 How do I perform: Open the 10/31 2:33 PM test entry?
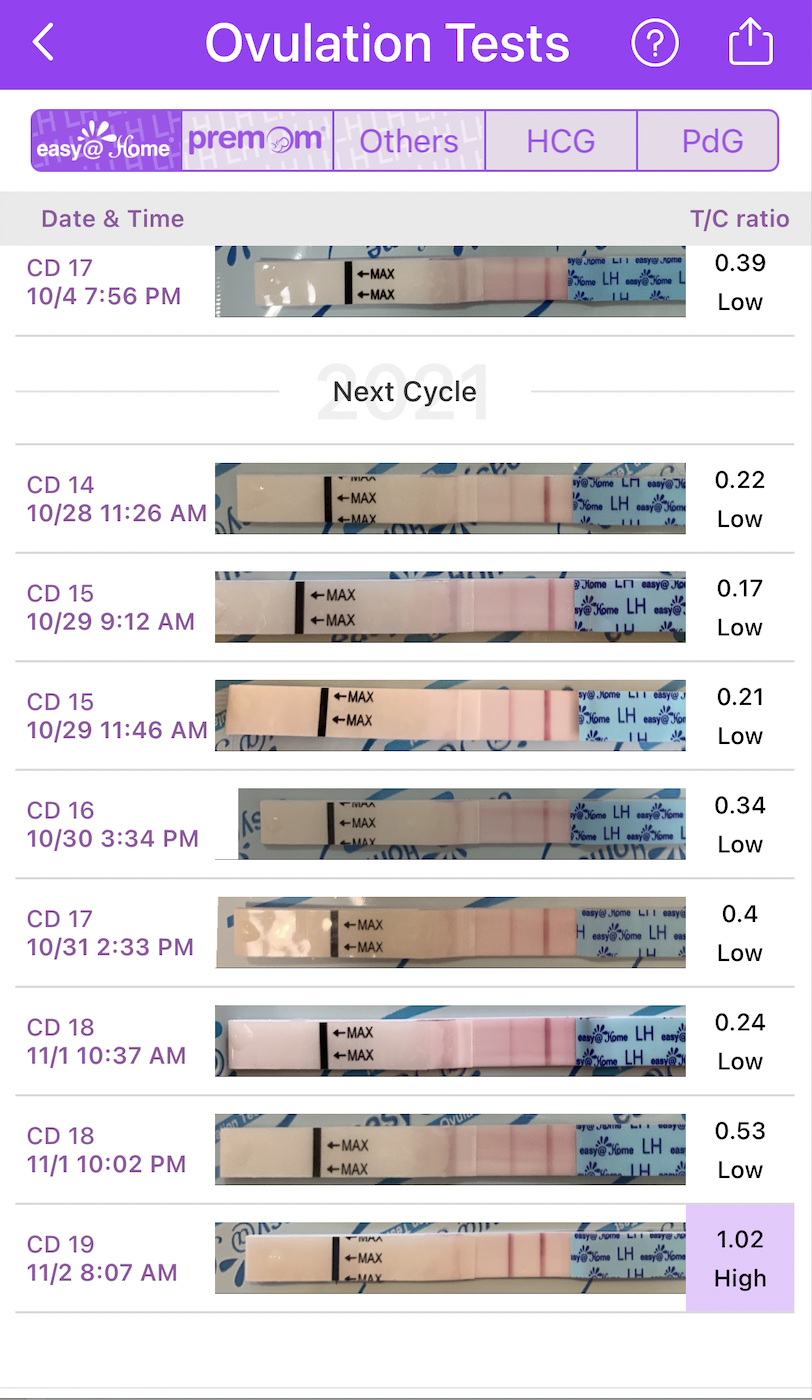coord(405,933)
